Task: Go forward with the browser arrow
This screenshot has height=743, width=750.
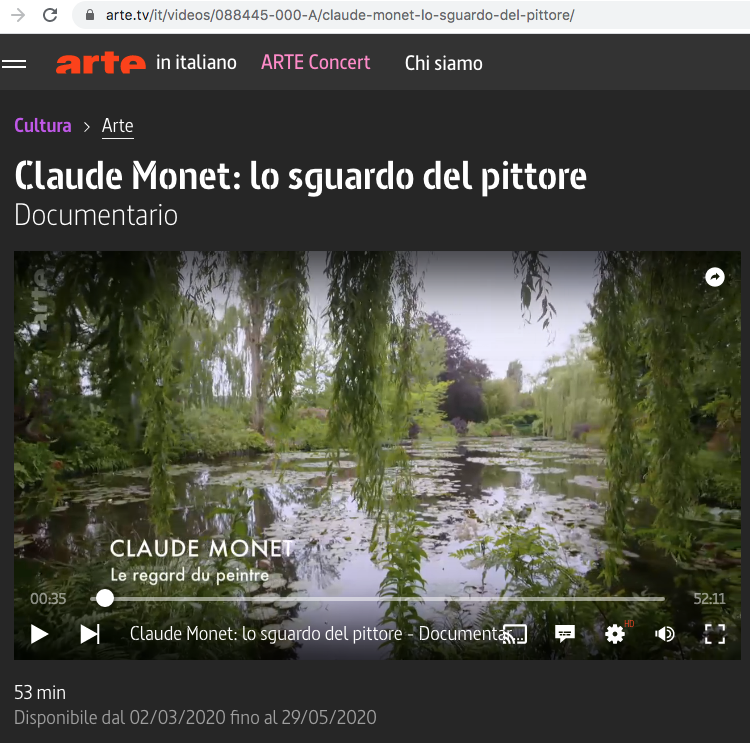Action: click(x=18, y=16)
